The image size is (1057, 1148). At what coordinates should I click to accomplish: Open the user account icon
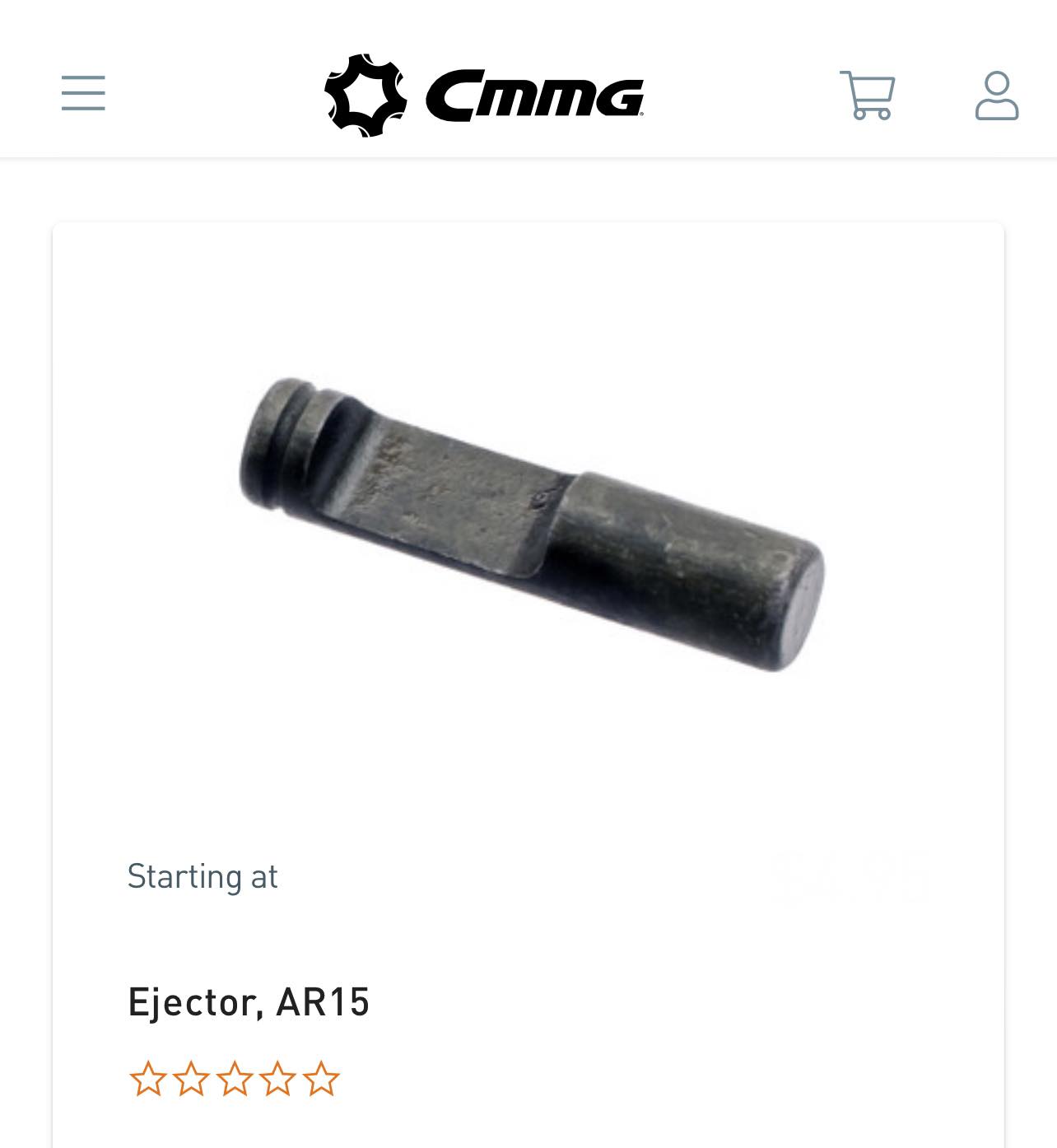(996, 95)
